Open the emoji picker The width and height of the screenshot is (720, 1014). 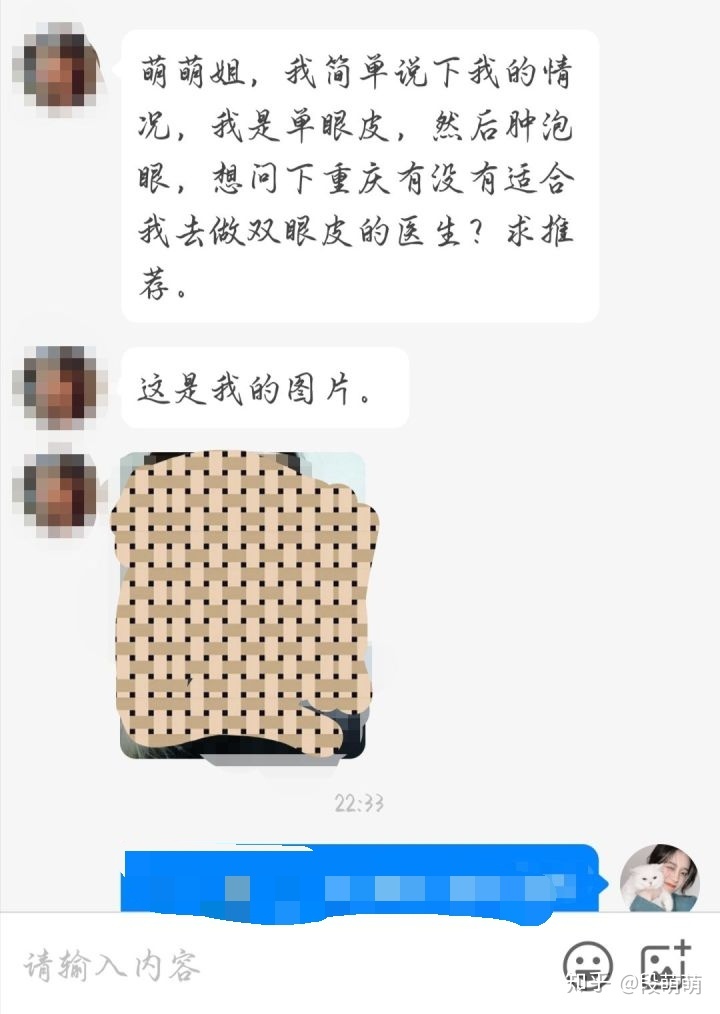[x=587, y=965]
